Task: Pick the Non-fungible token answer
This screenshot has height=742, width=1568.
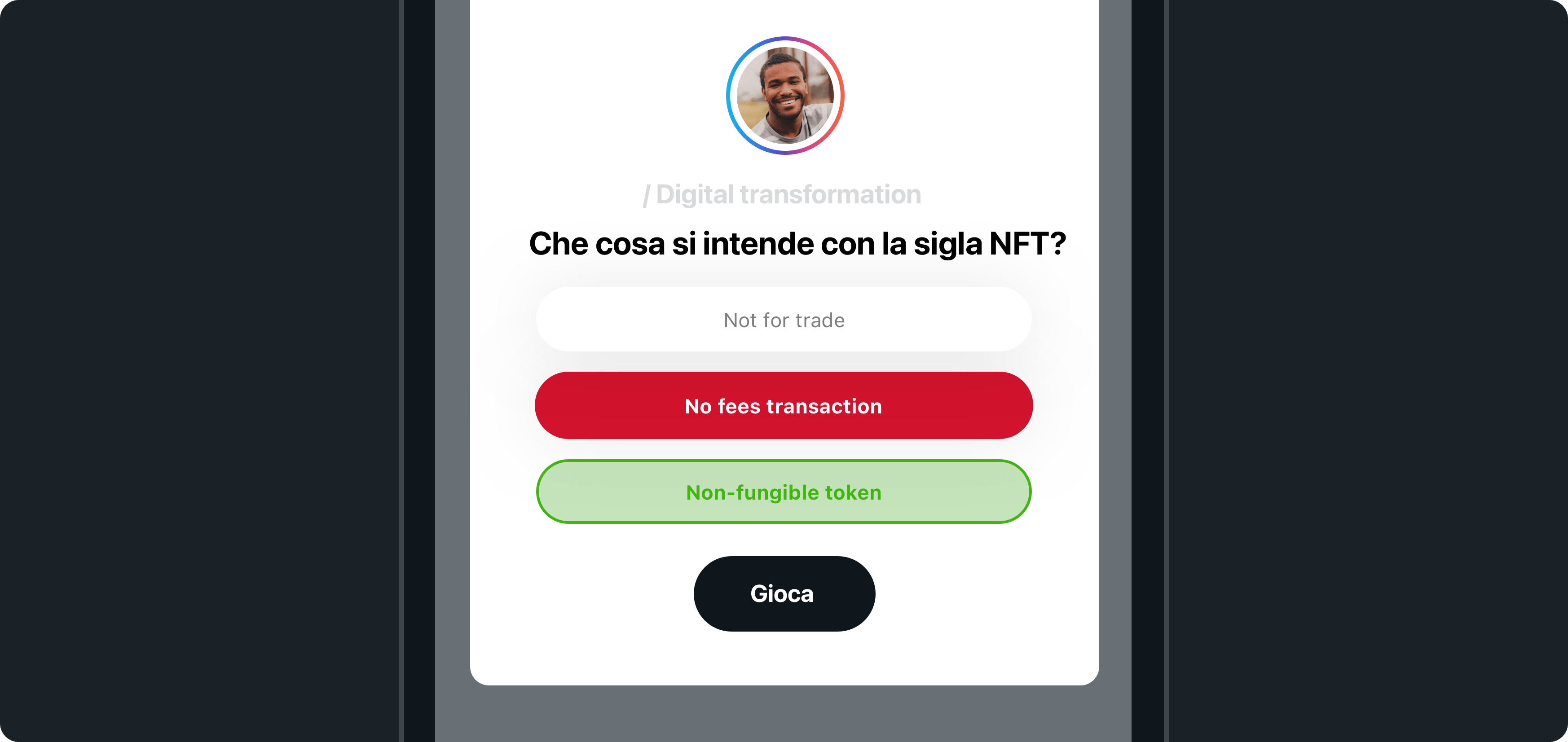Action: click(784, 492)
